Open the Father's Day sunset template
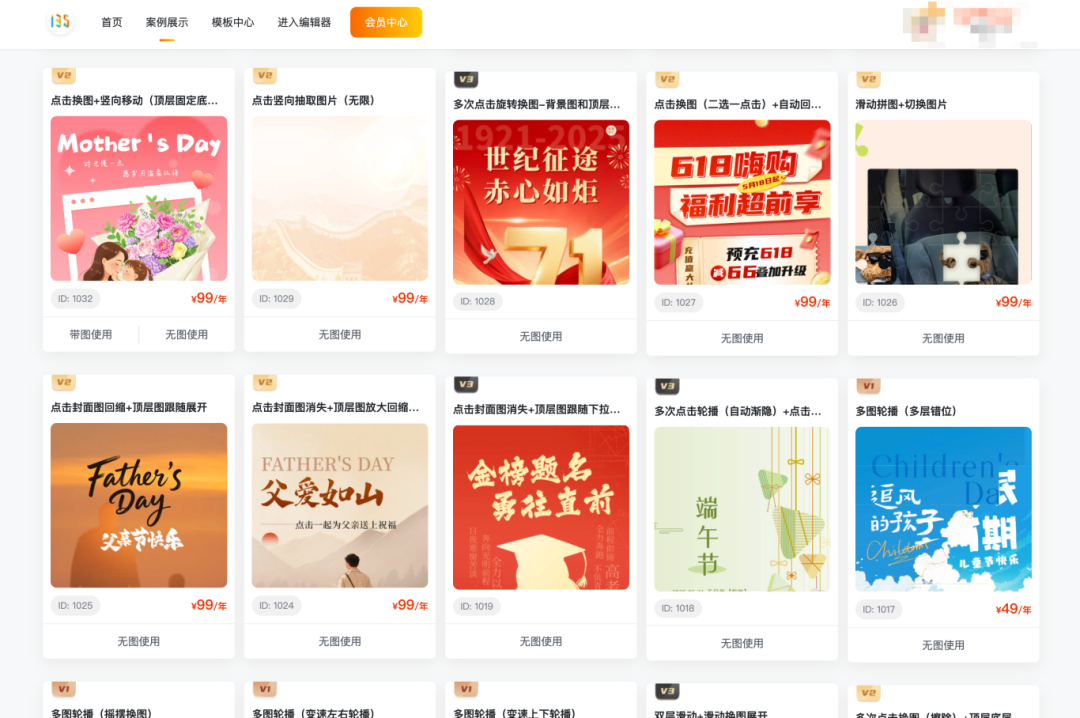The width and height of the screenshot is (1080, 718). coord(139,505)
